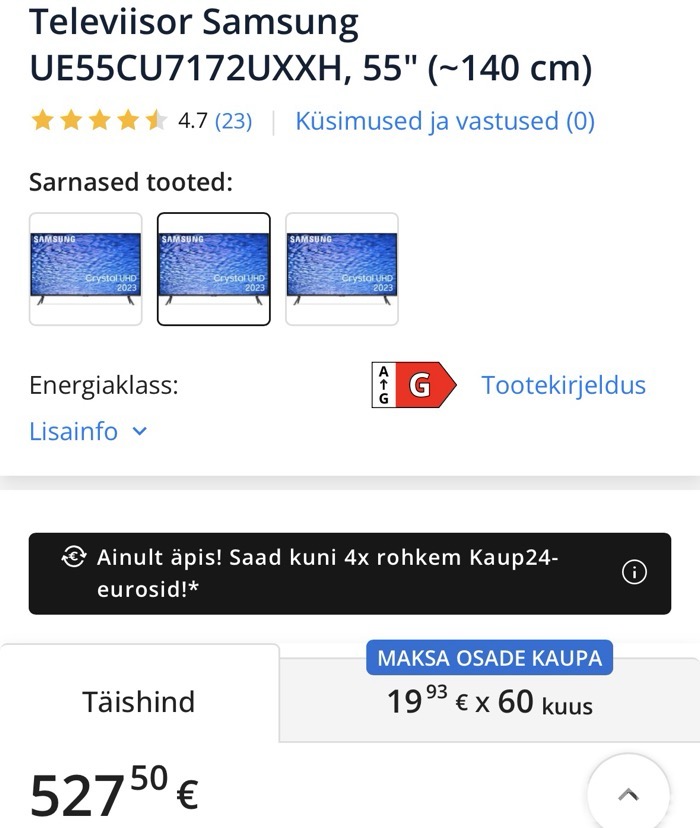Open Küsimused ja vastused section
The width and height of the screenshot is (700, 828).
(x=445, y=122)
